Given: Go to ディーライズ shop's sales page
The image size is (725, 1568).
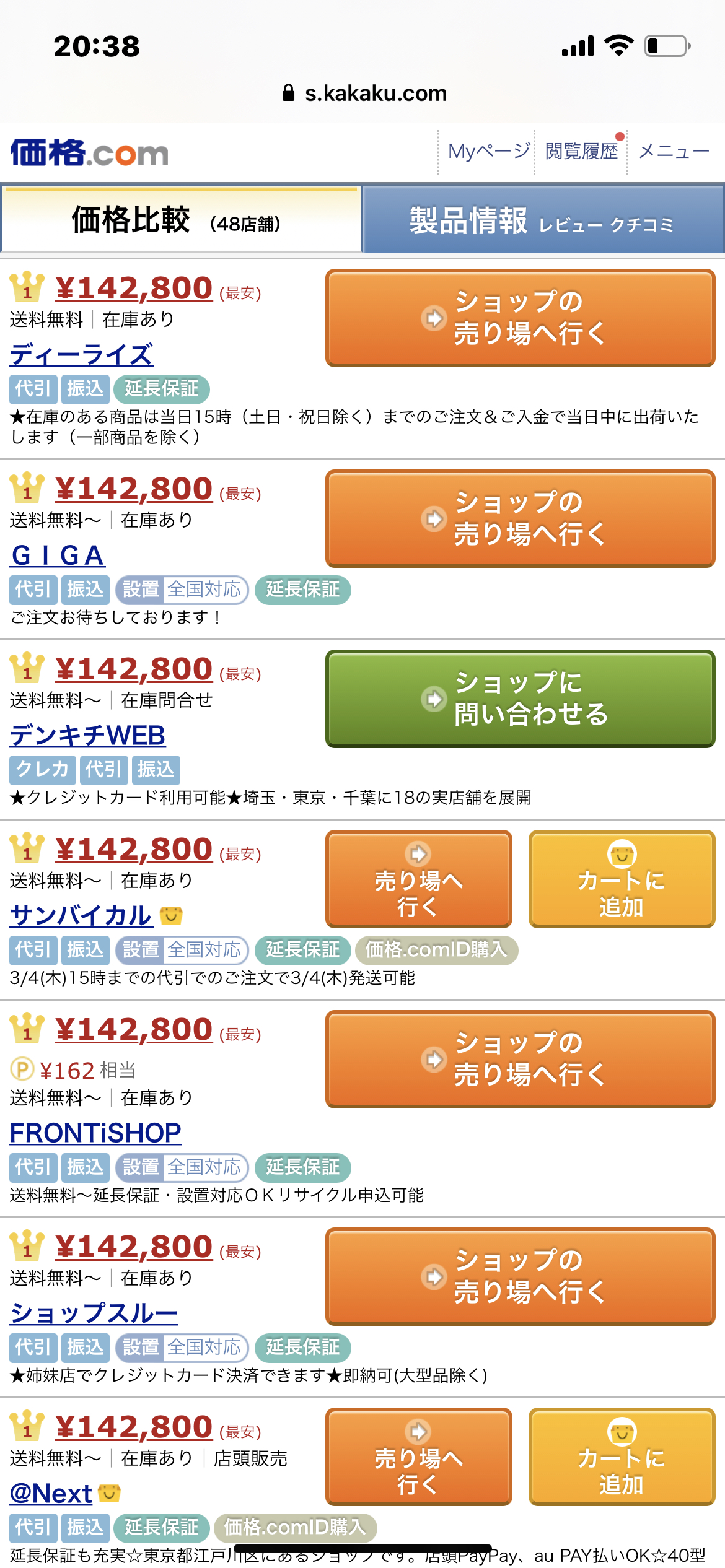Looking at the screenshot, I should pos(521,318).
